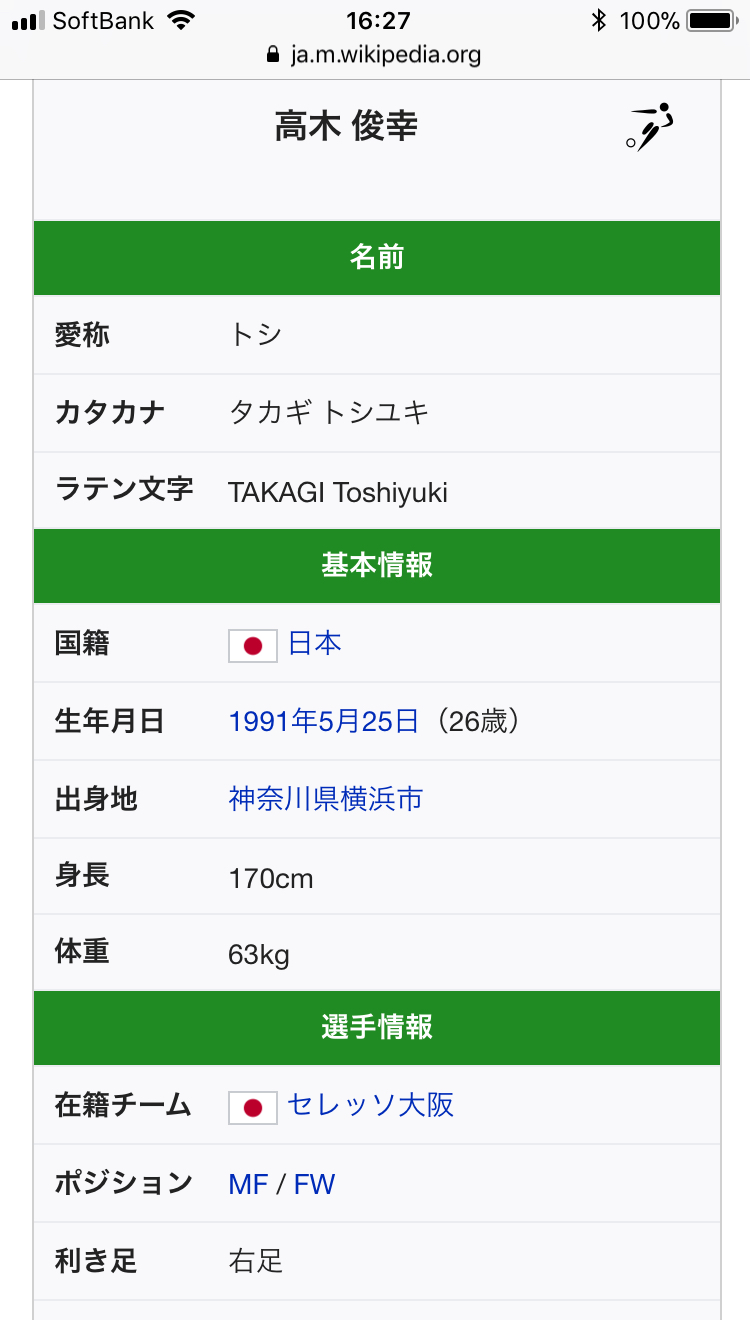Follow the 神奈川県横浜市 birthplace link
This screenshot has width=750, height=1320.
(326, 799)
